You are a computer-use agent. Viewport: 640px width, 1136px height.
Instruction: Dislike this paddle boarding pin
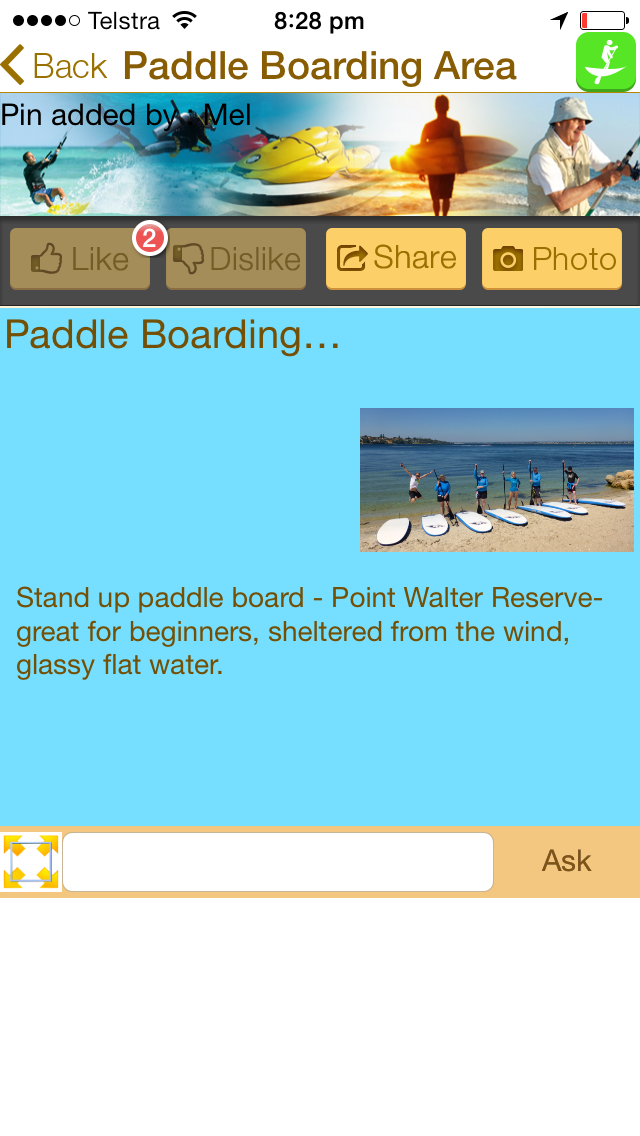[x=236, y=259]
